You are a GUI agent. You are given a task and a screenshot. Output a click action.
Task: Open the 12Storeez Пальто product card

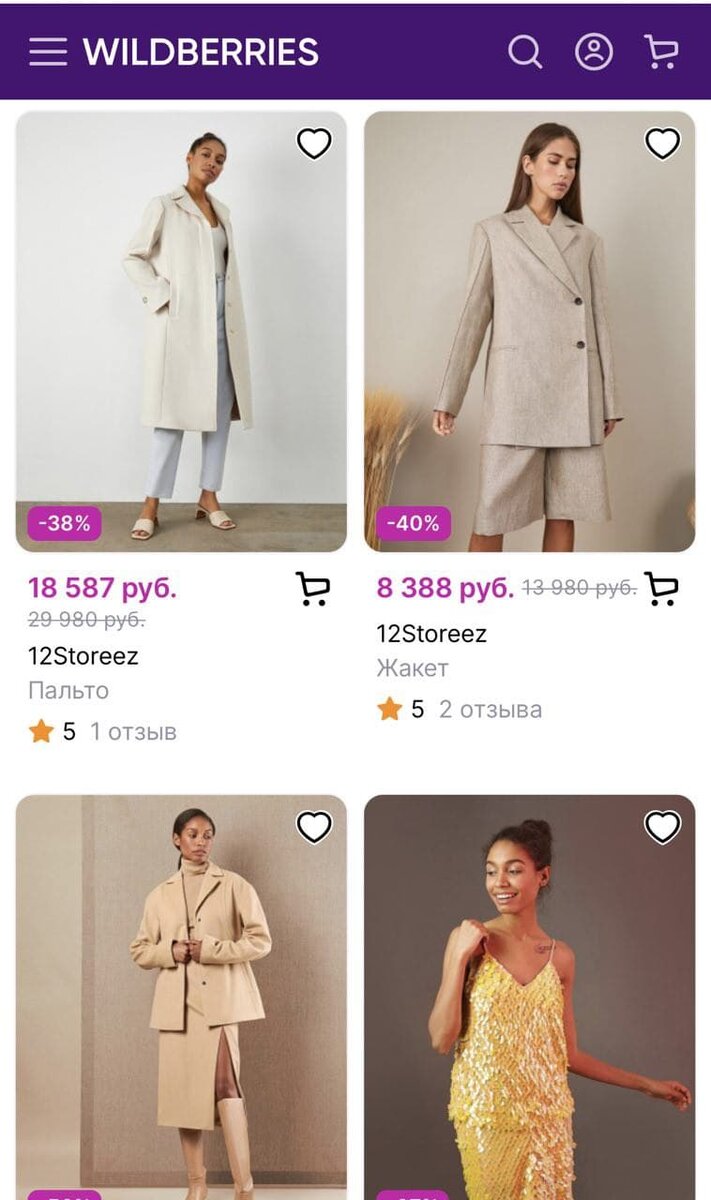[x=181, y=331]
